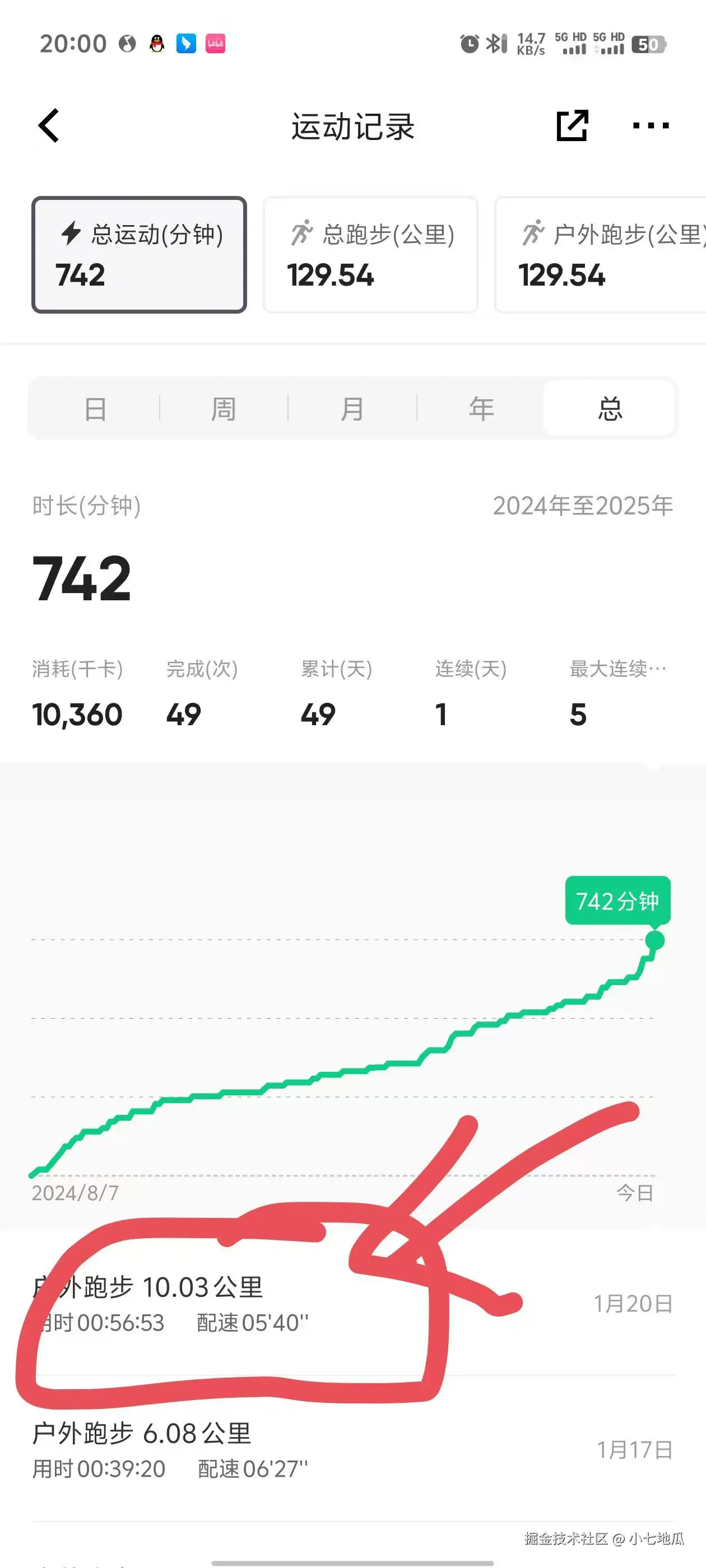
Task: Switch to the 年 time range tab
Action: pos(481,408)
